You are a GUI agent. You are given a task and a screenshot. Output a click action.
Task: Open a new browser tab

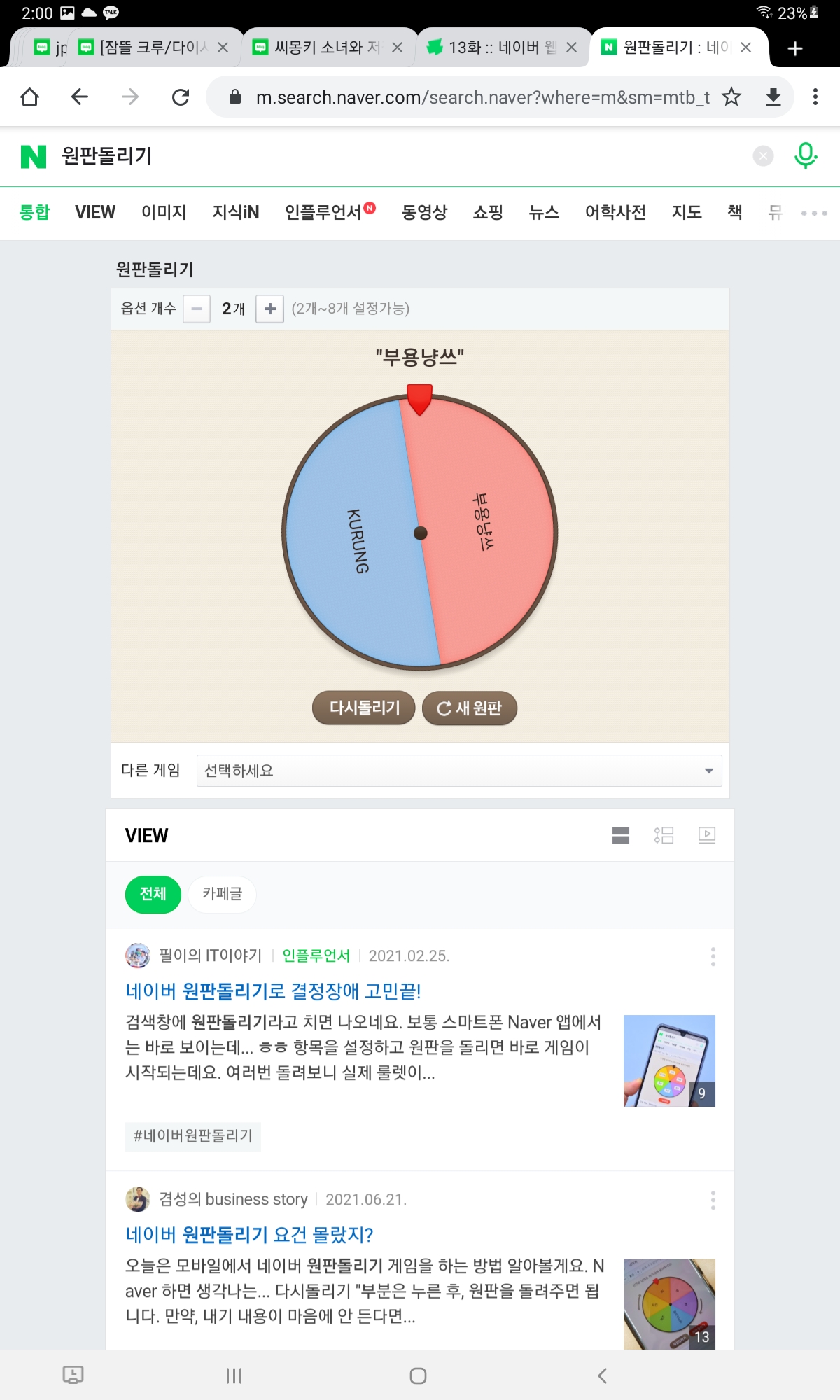794,48
